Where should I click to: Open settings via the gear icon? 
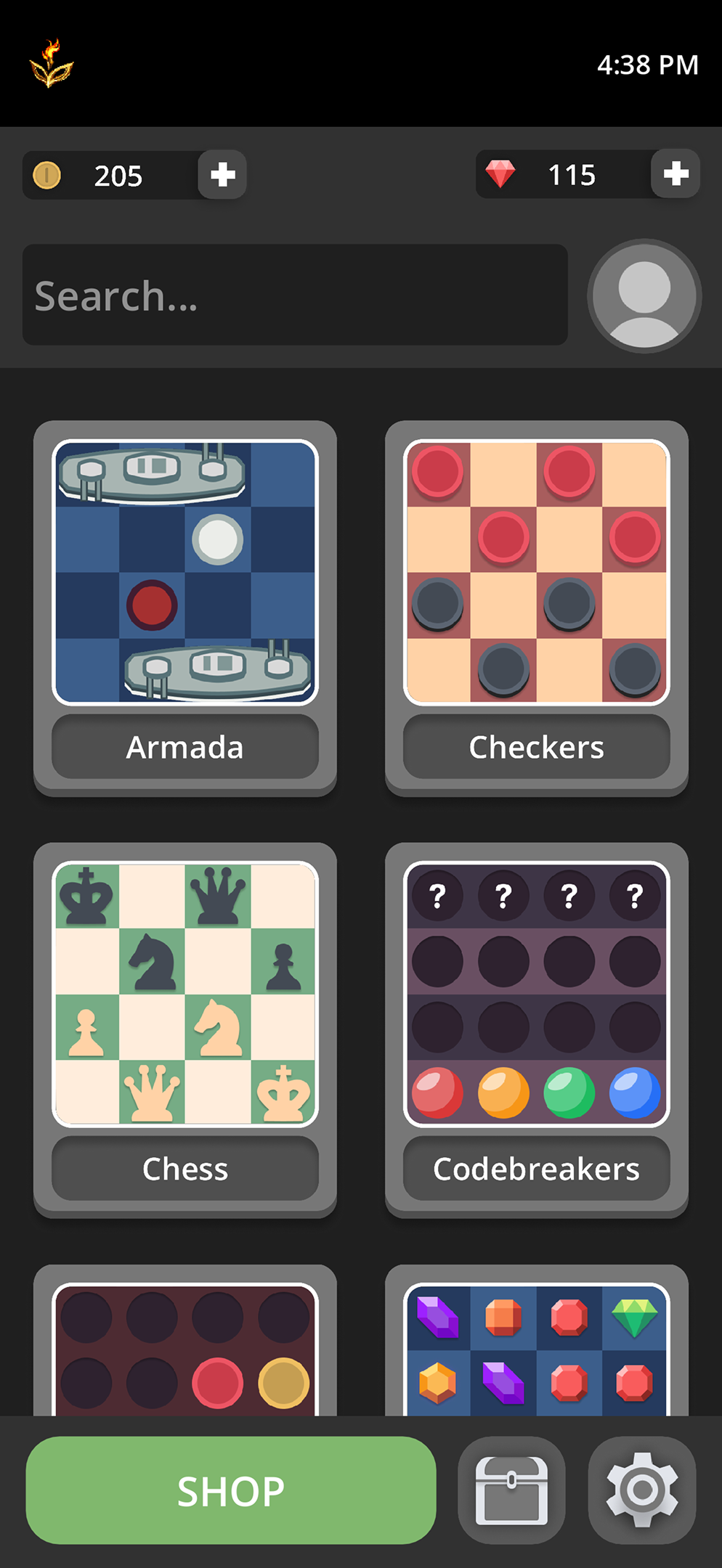(x=642, y=1490)
